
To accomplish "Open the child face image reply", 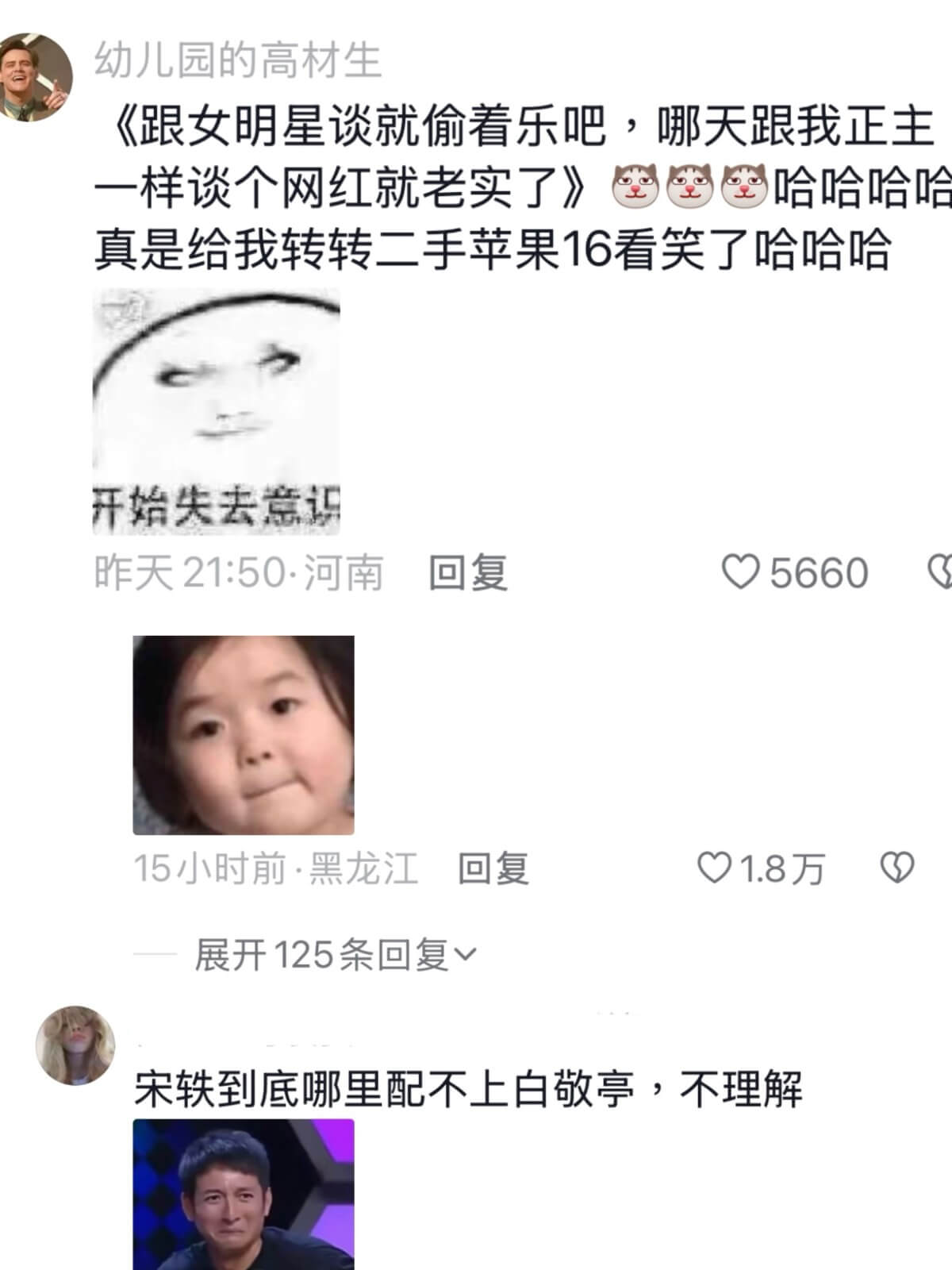I will coord(243,735).
